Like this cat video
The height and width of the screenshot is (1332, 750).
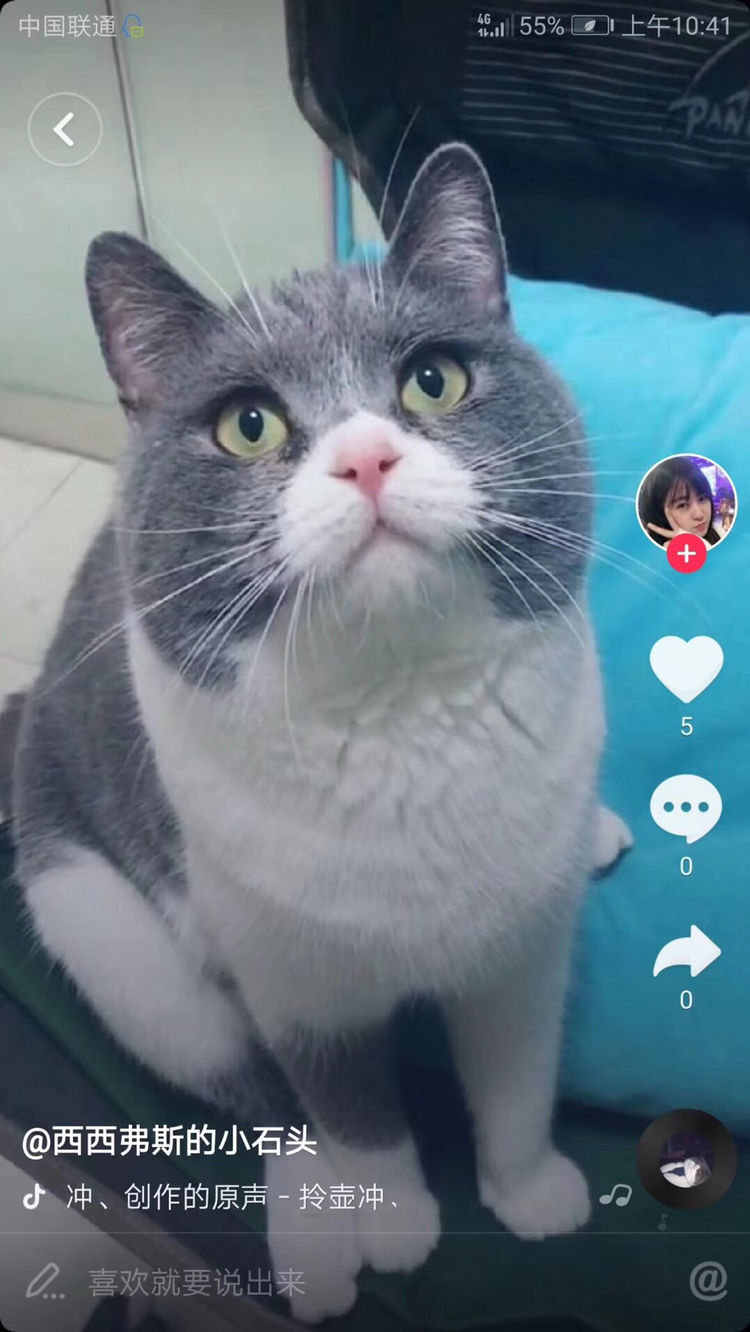click(x=686, y=668)
